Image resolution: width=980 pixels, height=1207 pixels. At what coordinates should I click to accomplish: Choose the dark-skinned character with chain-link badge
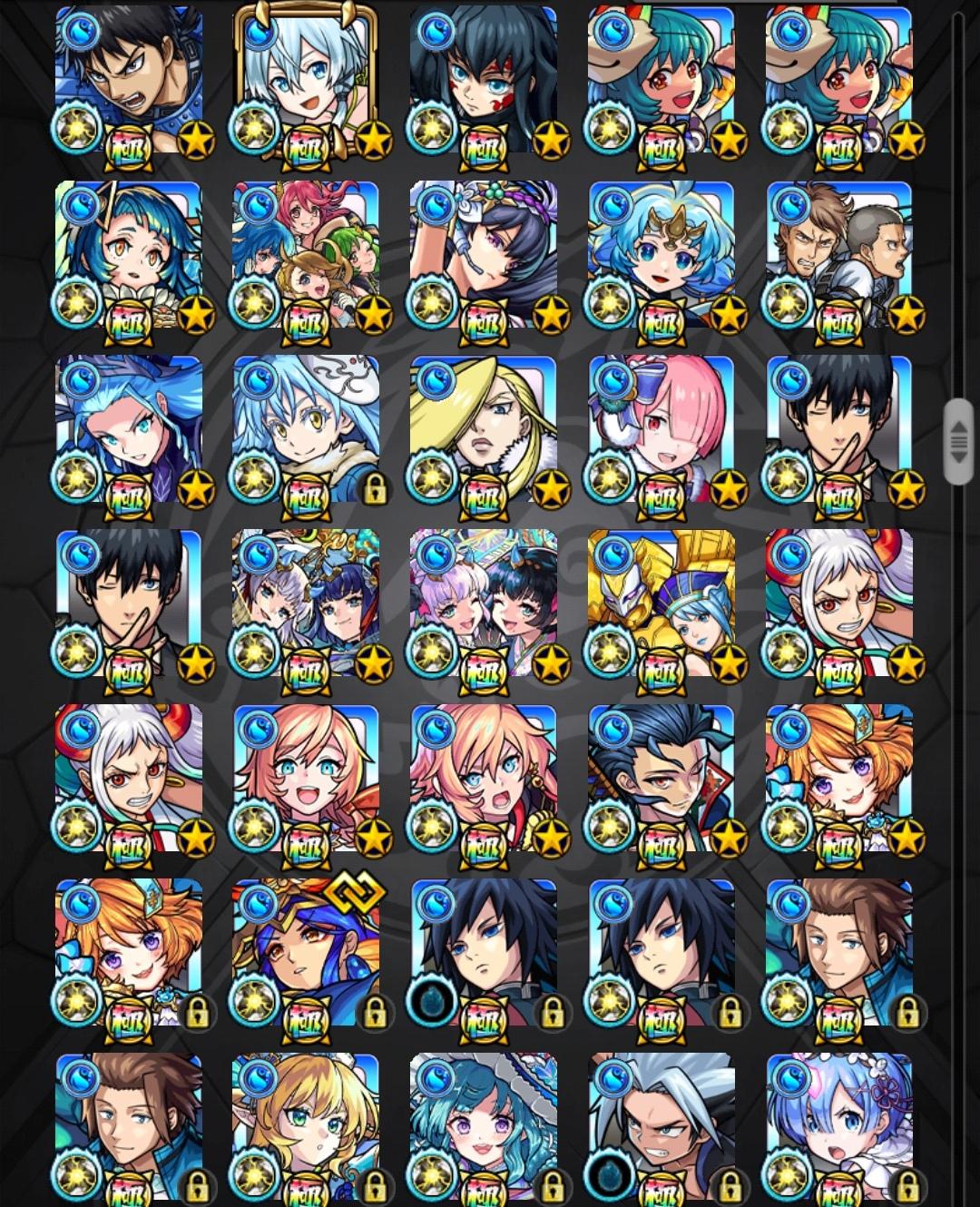(x=306, y=953)
